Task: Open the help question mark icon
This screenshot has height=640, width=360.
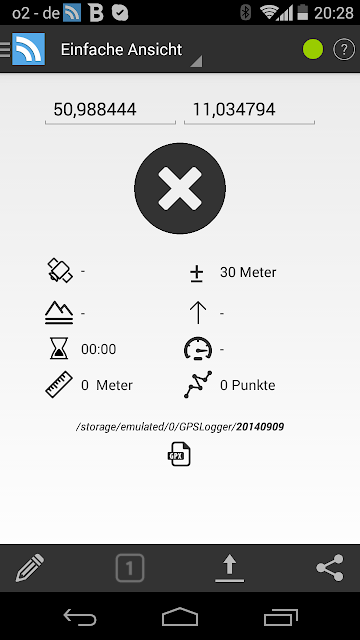Action: coord(344,50)
